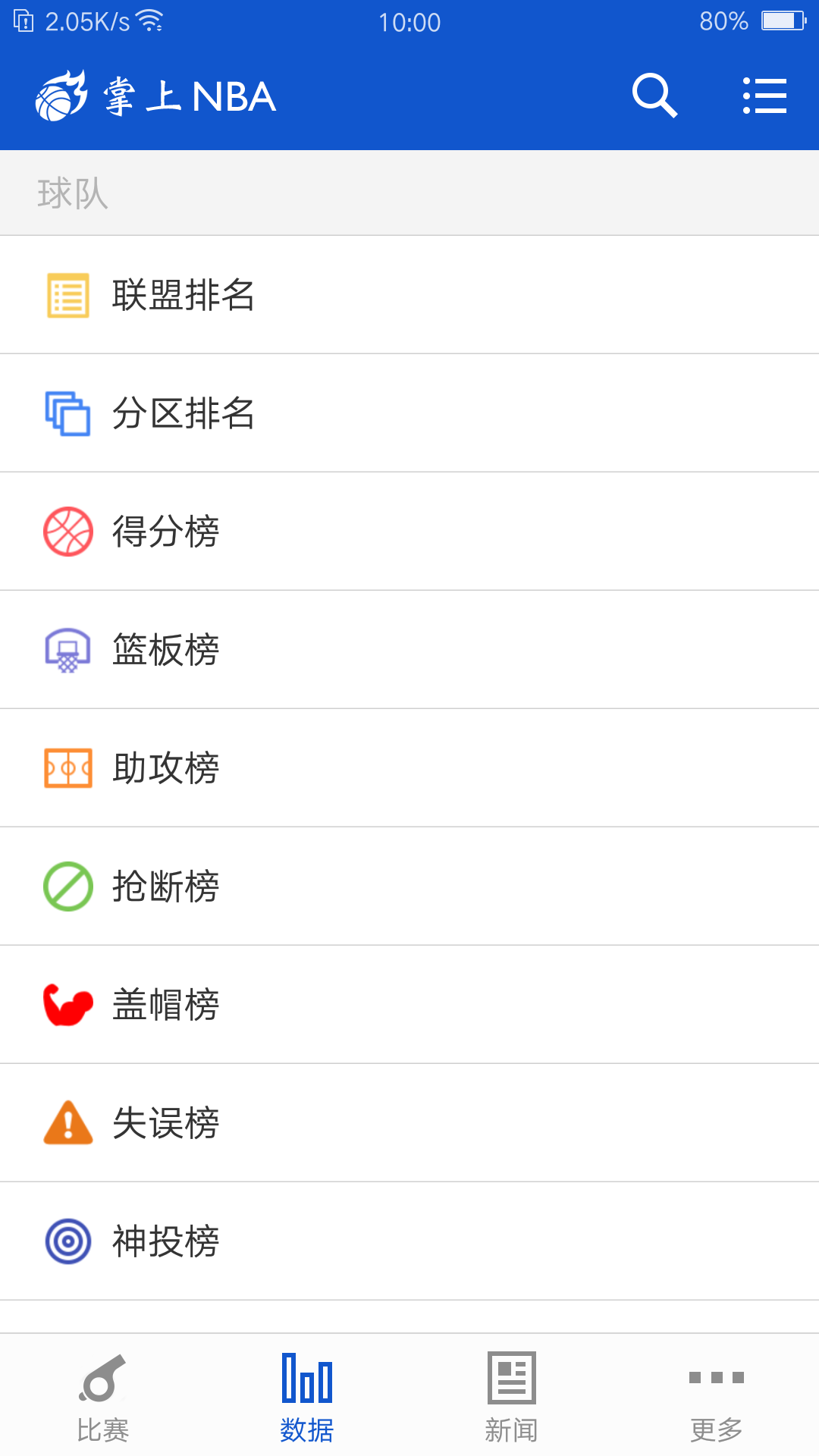Open the 助攻榜 assists ranking

(409, 768)
